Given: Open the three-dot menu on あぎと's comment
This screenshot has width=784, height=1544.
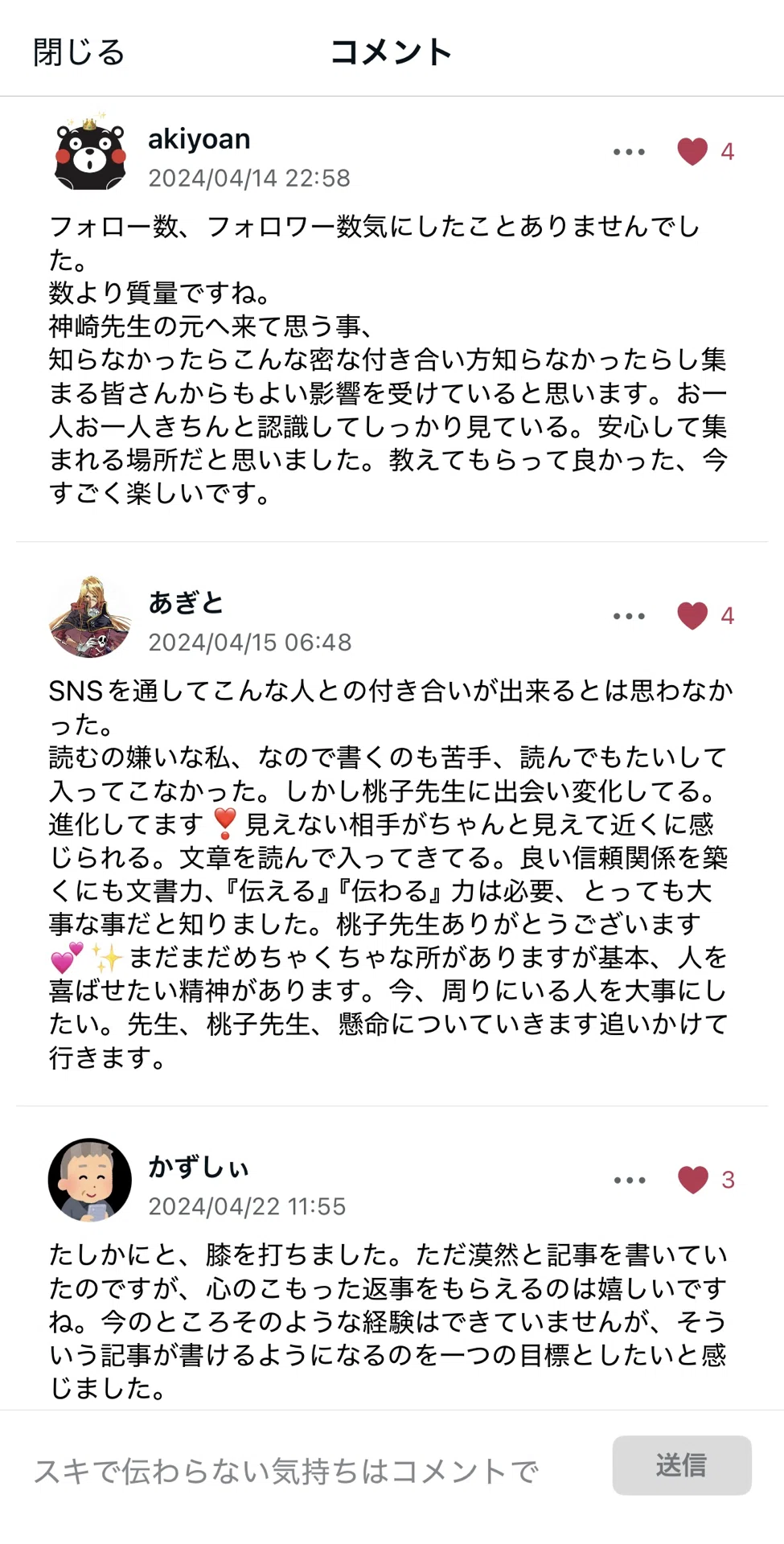Looking at the screenshot, I should 629,616.
